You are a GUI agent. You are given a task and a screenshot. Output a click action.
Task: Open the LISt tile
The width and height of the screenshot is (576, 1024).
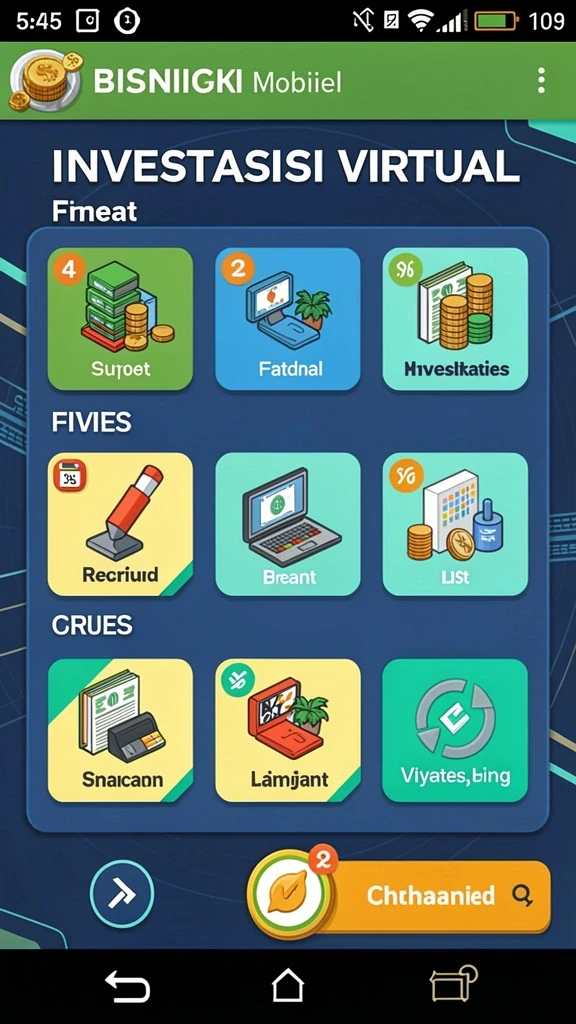pos(455,524)
